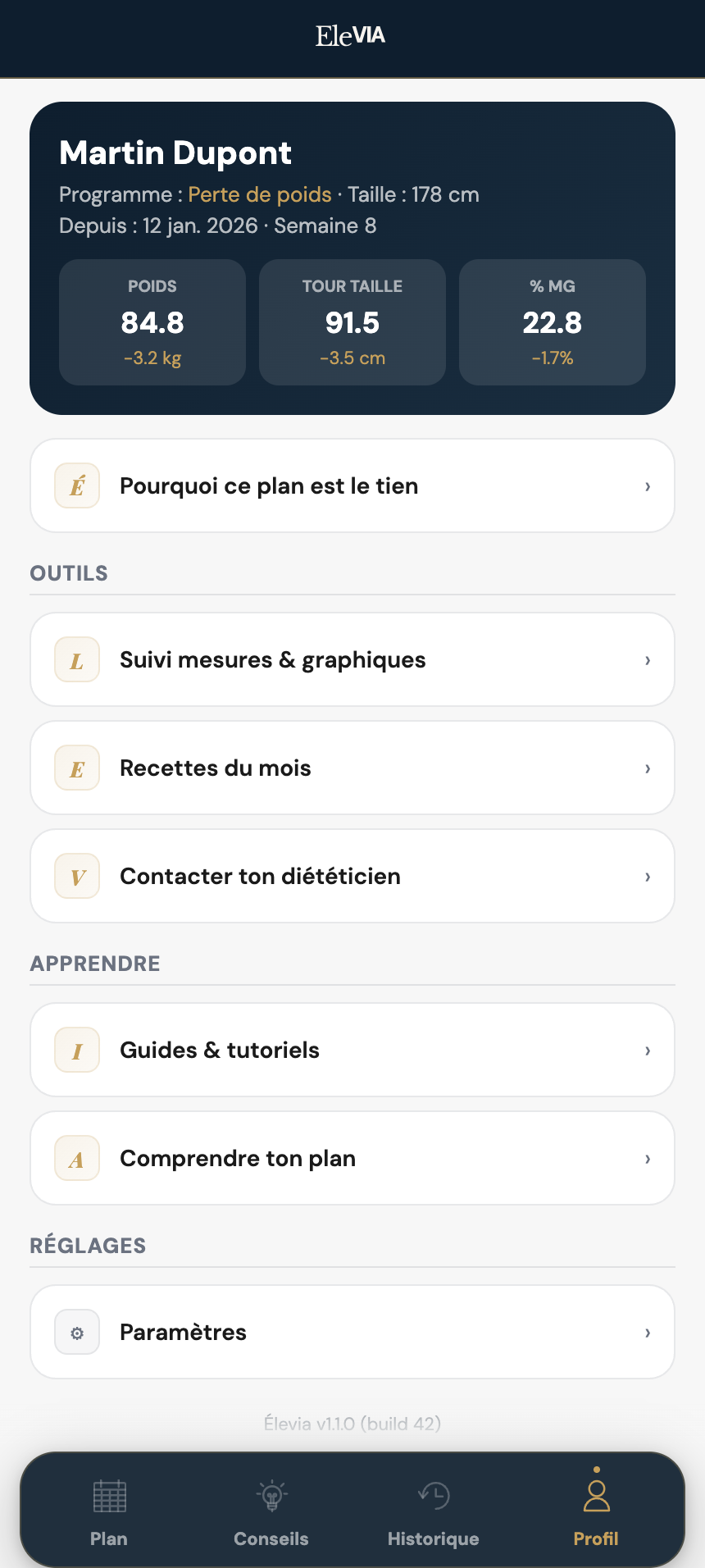Switch to the Profil tab
Screen dimensions: 705x1568
[x=596, y=1511]
